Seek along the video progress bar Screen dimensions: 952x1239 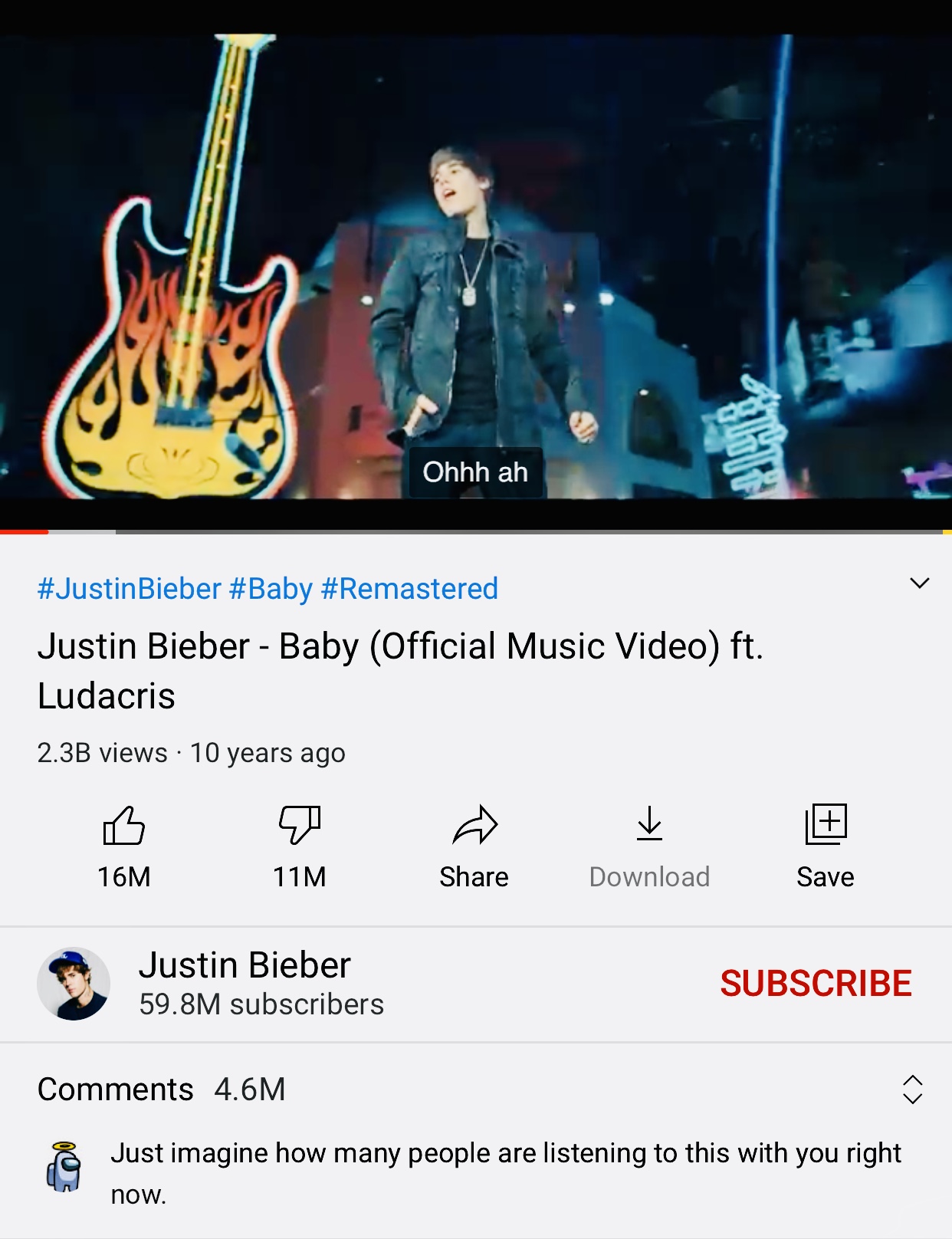pos(475,531)
